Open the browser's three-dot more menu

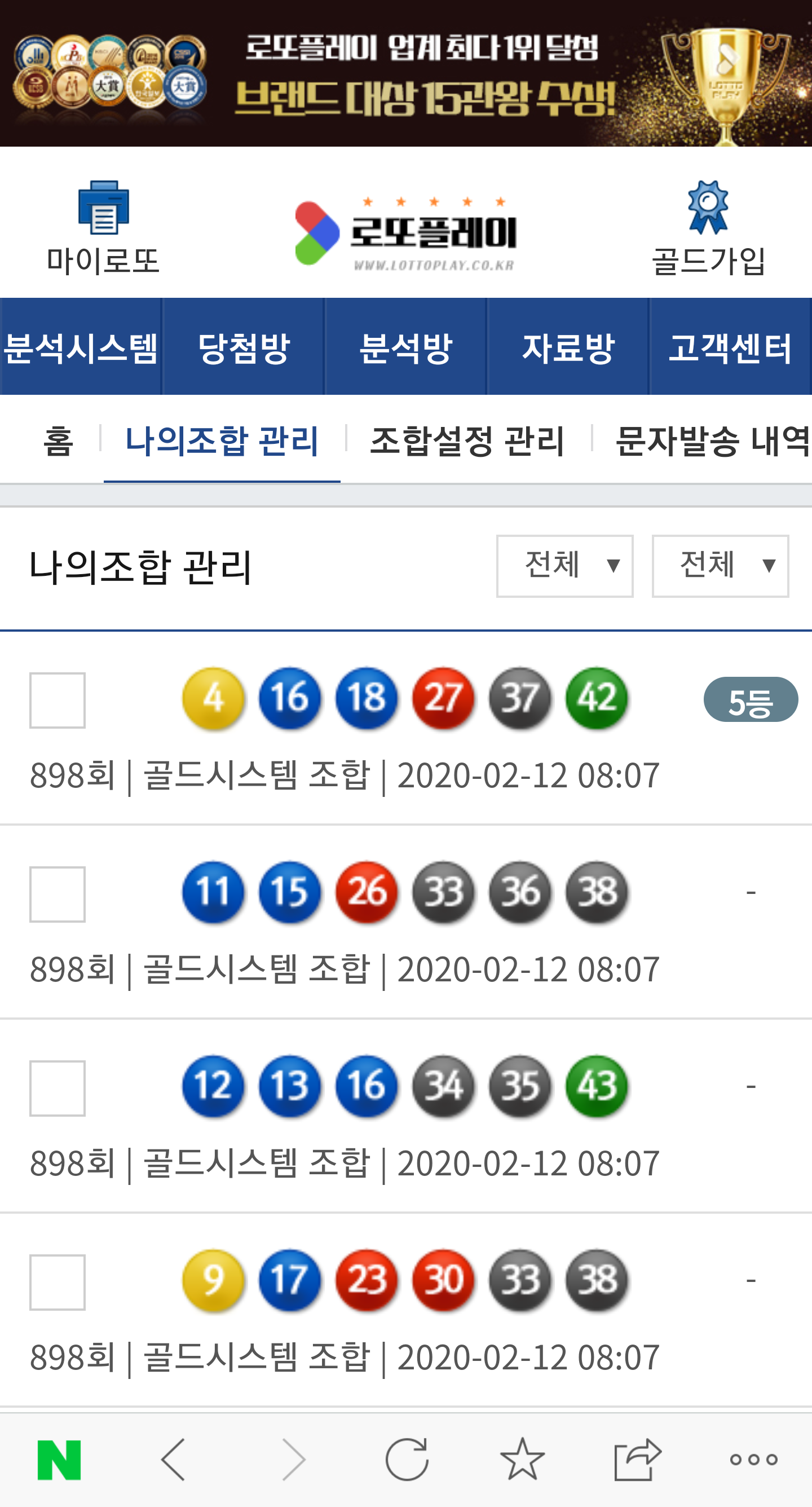tap(753, 1460)
